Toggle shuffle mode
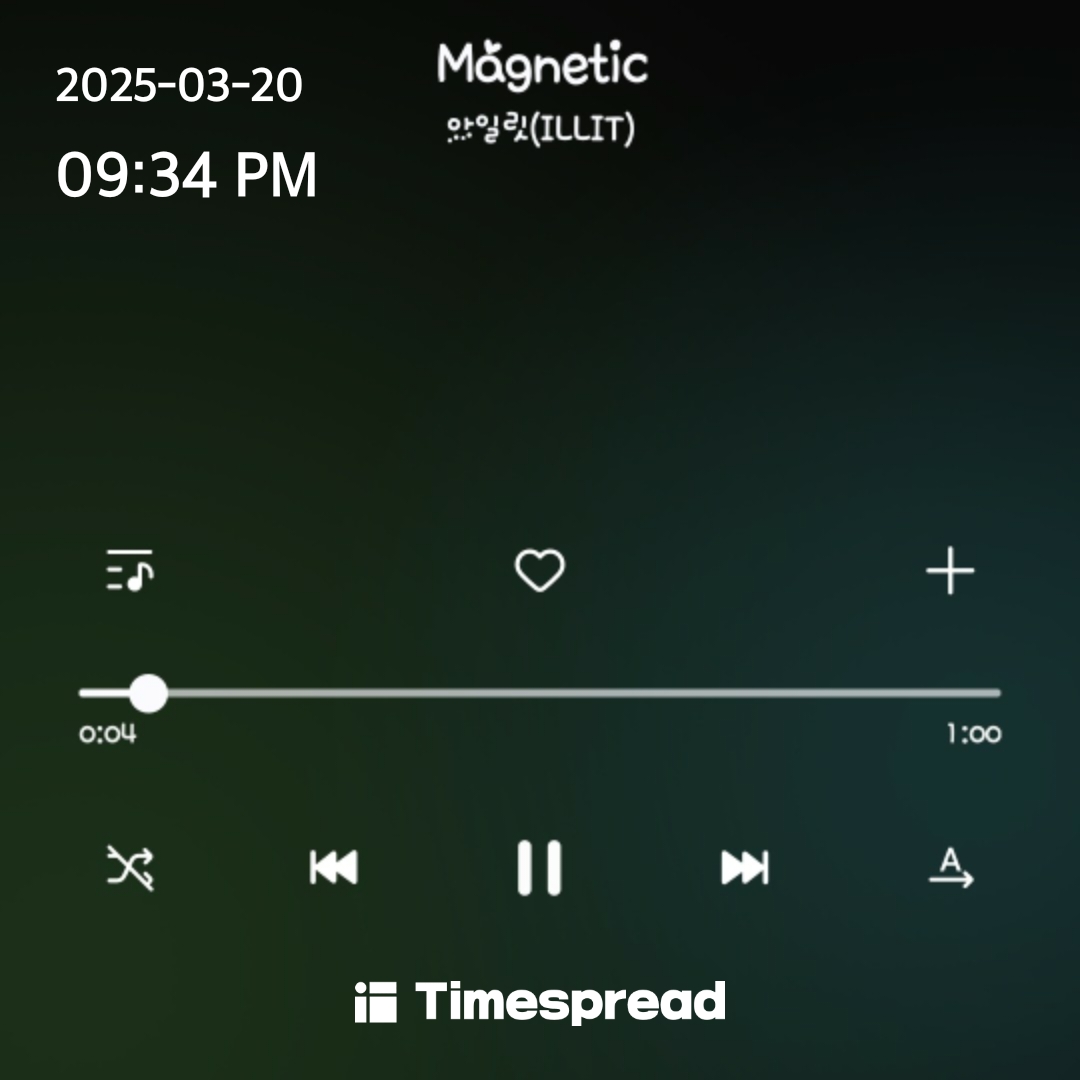Image resolution: width=1080 pixels, height=1080 pixels. coord(130,867)
